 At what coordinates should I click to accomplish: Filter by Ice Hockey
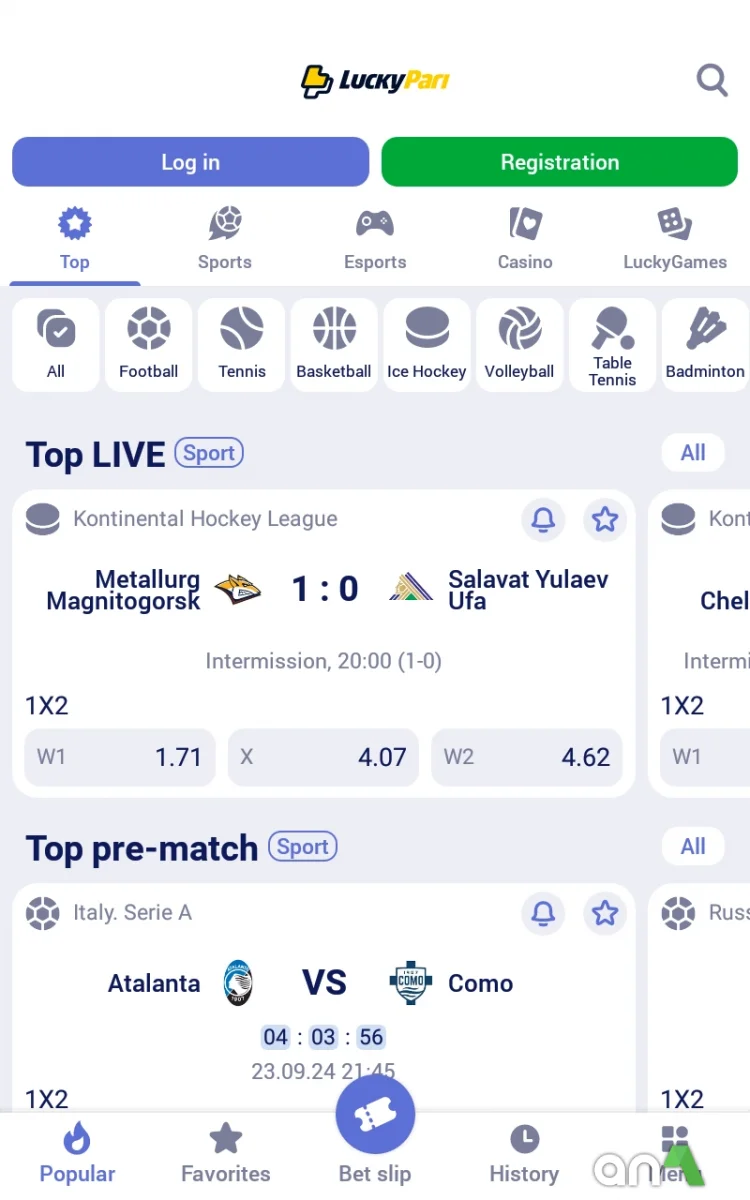click(x=427, y=344)
